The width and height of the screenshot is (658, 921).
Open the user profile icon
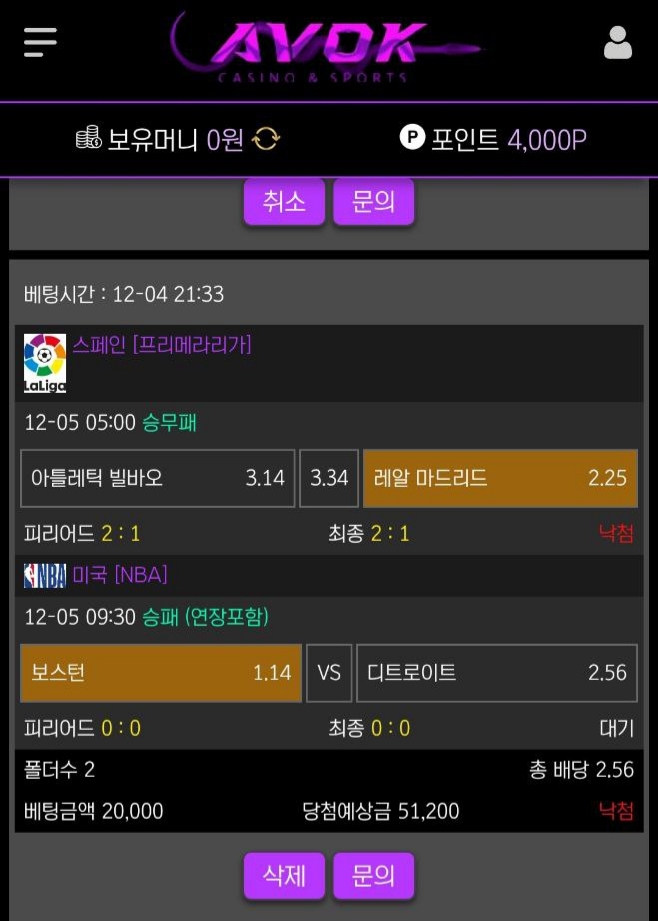[x=618, y=43]
